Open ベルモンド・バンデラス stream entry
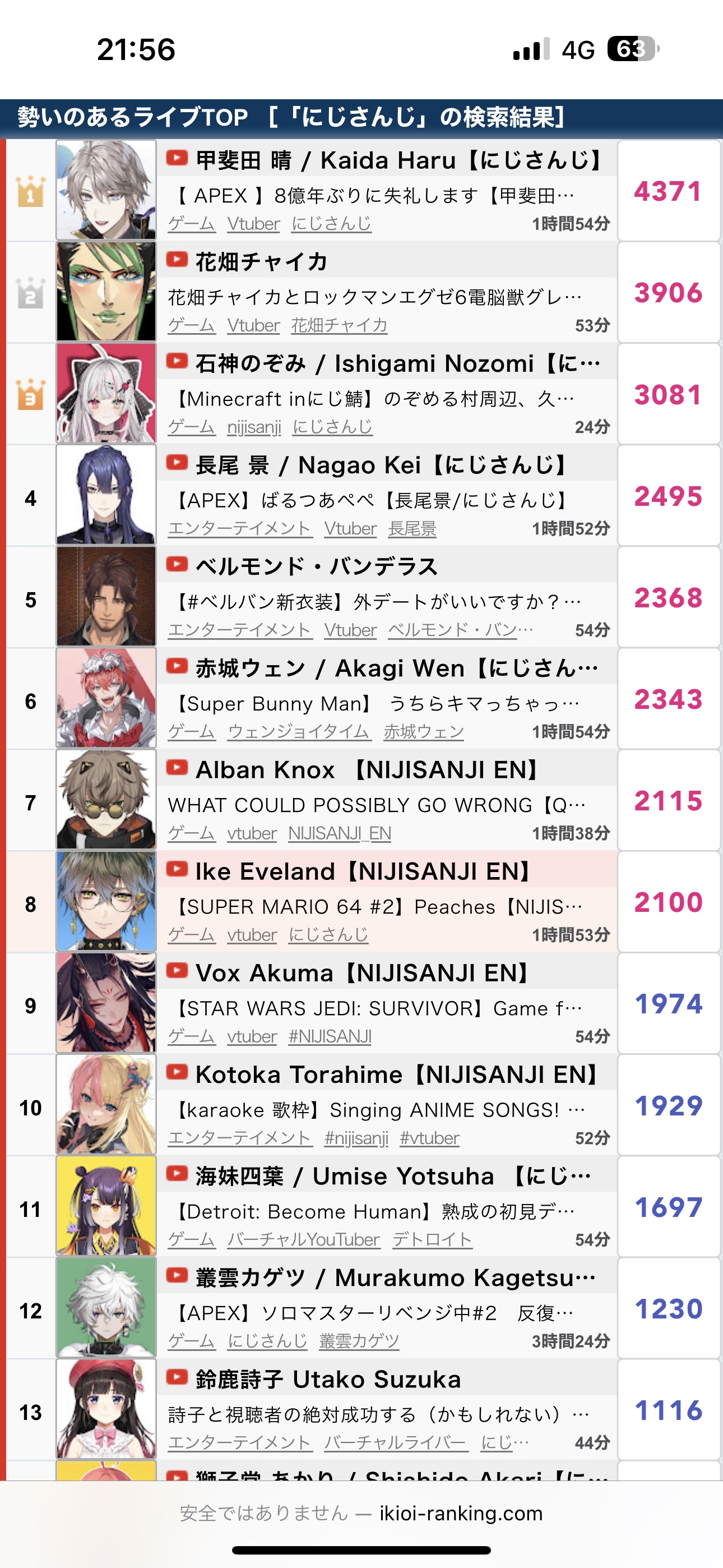723x1568 pixels. point(317,566)
